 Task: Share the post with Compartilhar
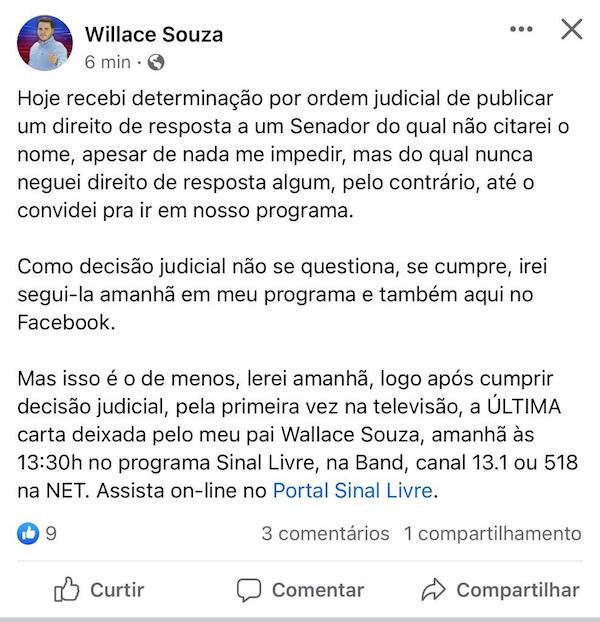pos(500,590)
